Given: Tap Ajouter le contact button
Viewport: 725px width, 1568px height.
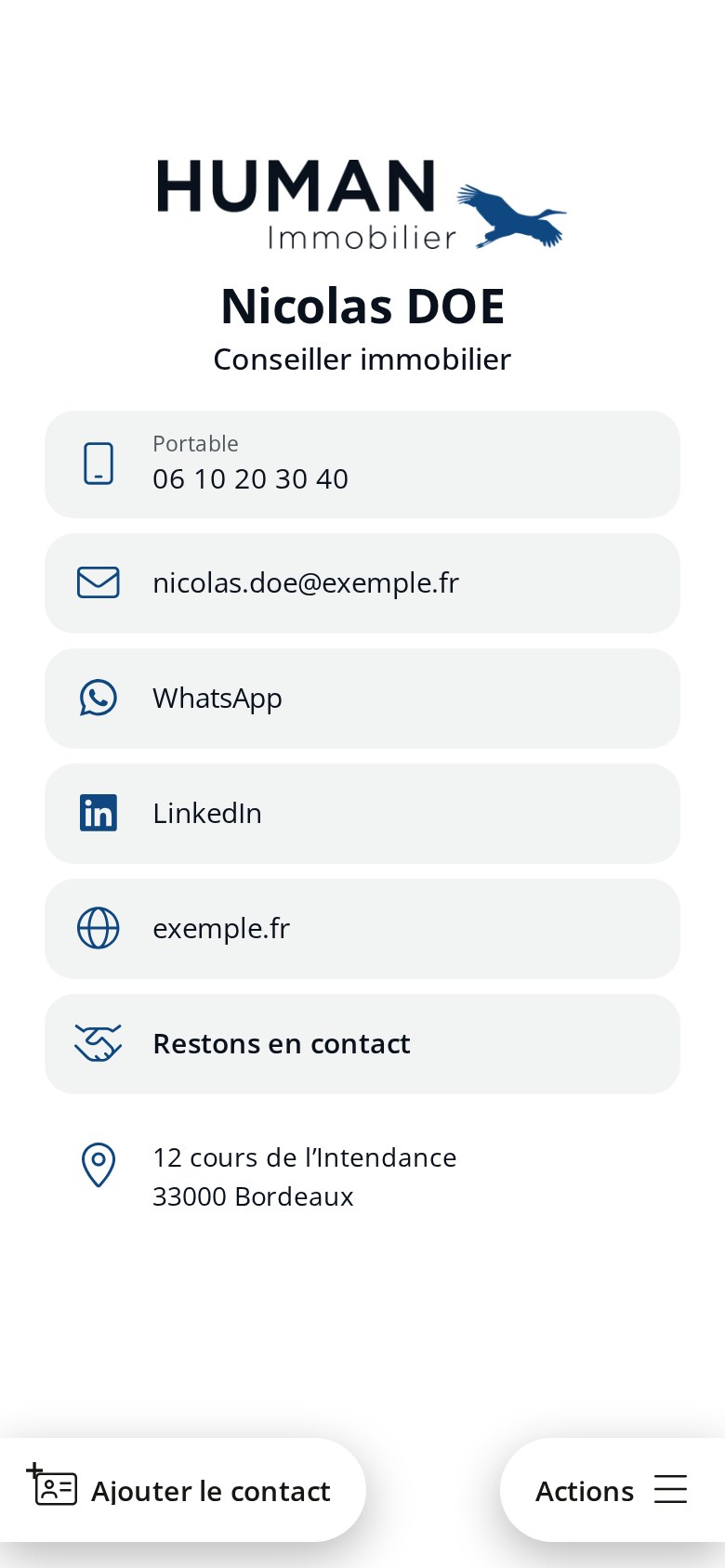Looking at the screenshot, I should 181,1490.
